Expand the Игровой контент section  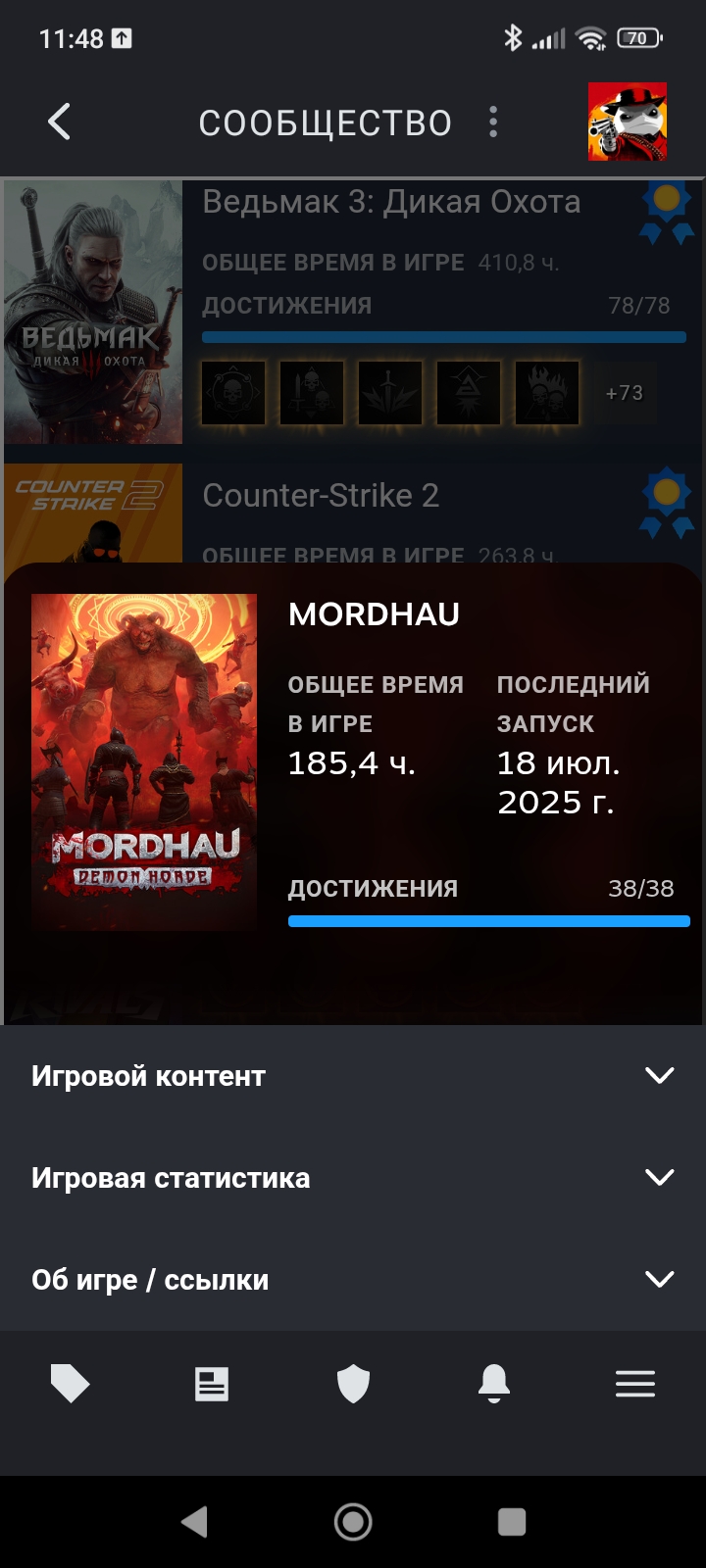(353, 1076)
